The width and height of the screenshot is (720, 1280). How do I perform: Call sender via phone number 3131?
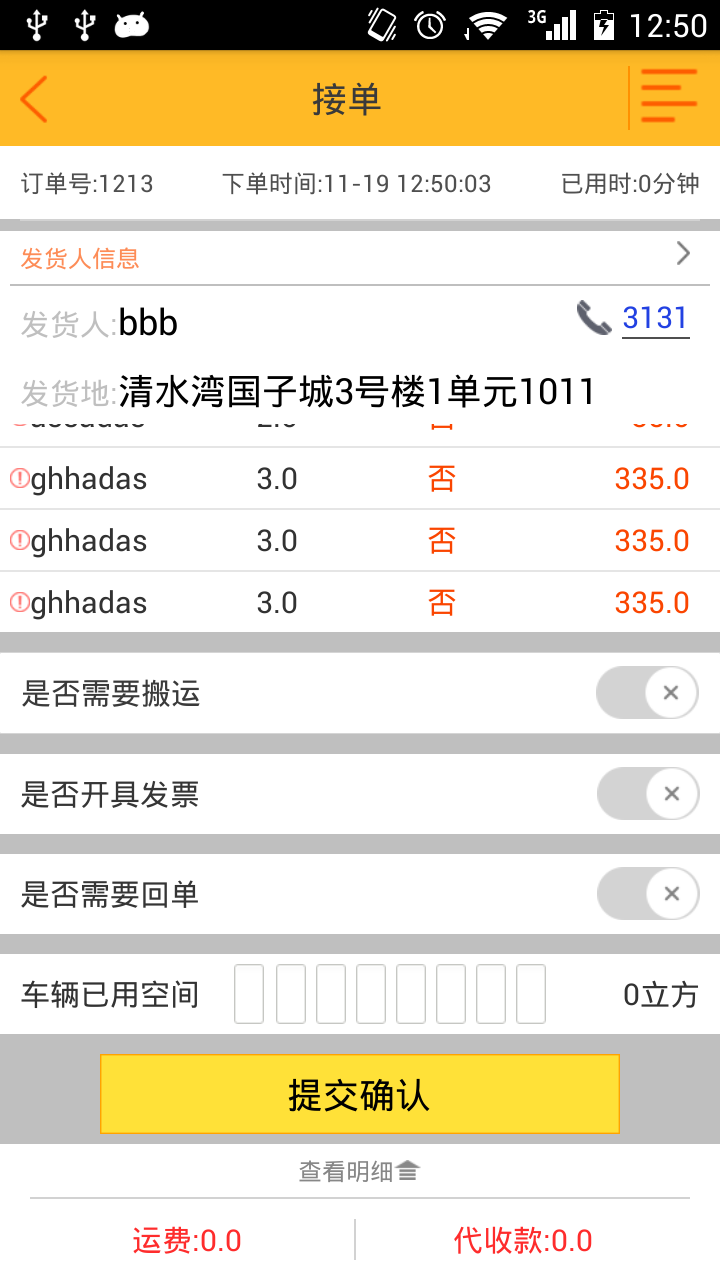click(x=655, y=318)
